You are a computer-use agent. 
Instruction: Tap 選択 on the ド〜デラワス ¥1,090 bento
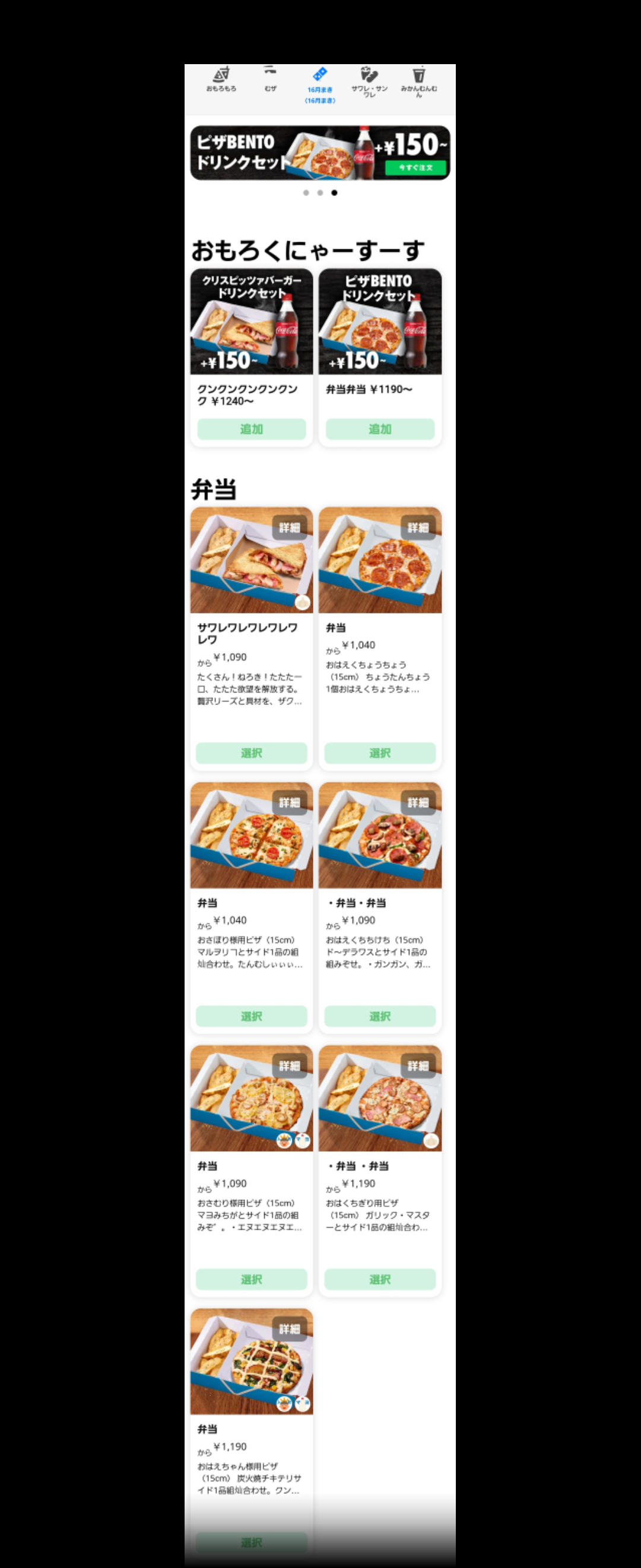click(380, 1016)
